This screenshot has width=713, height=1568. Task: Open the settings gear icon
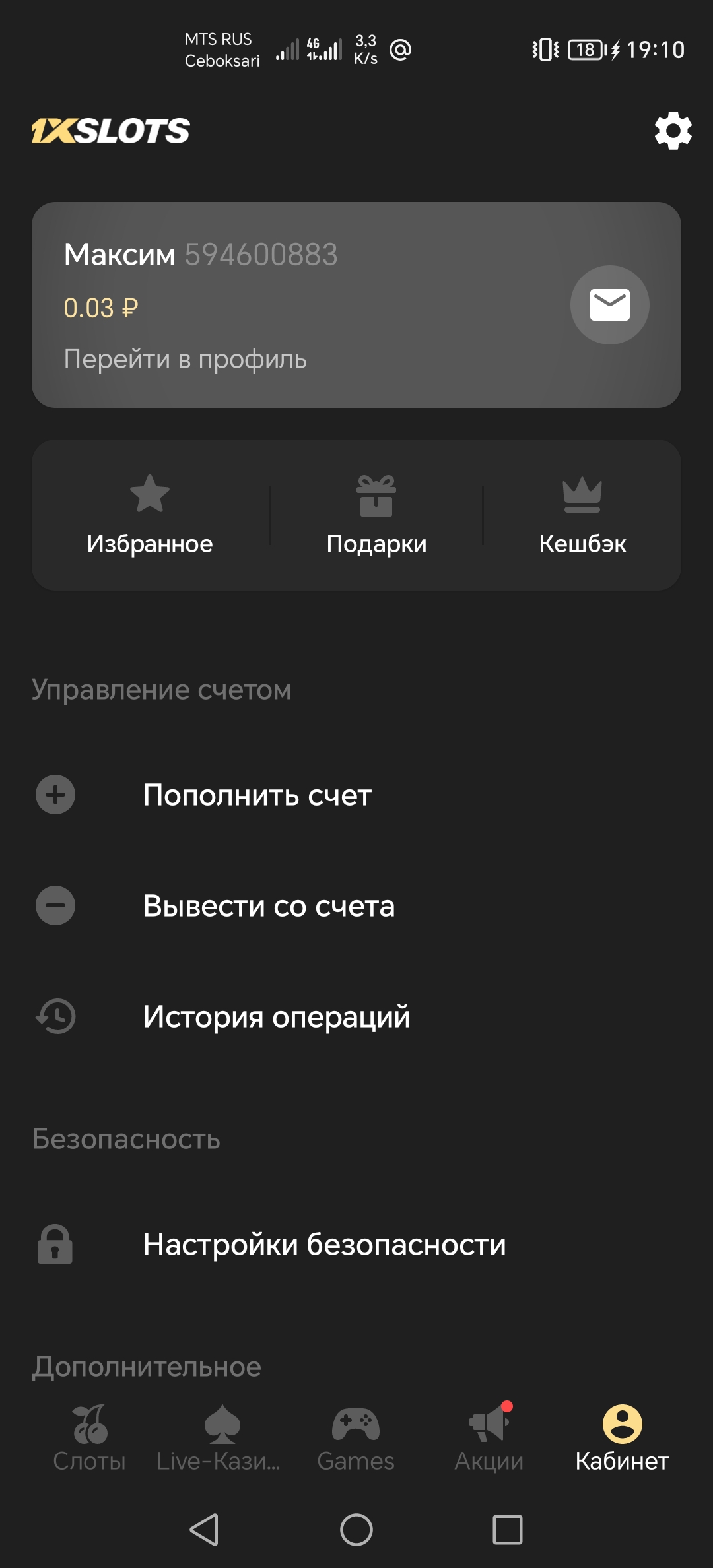pyautogui.click(x=673, y=131)
